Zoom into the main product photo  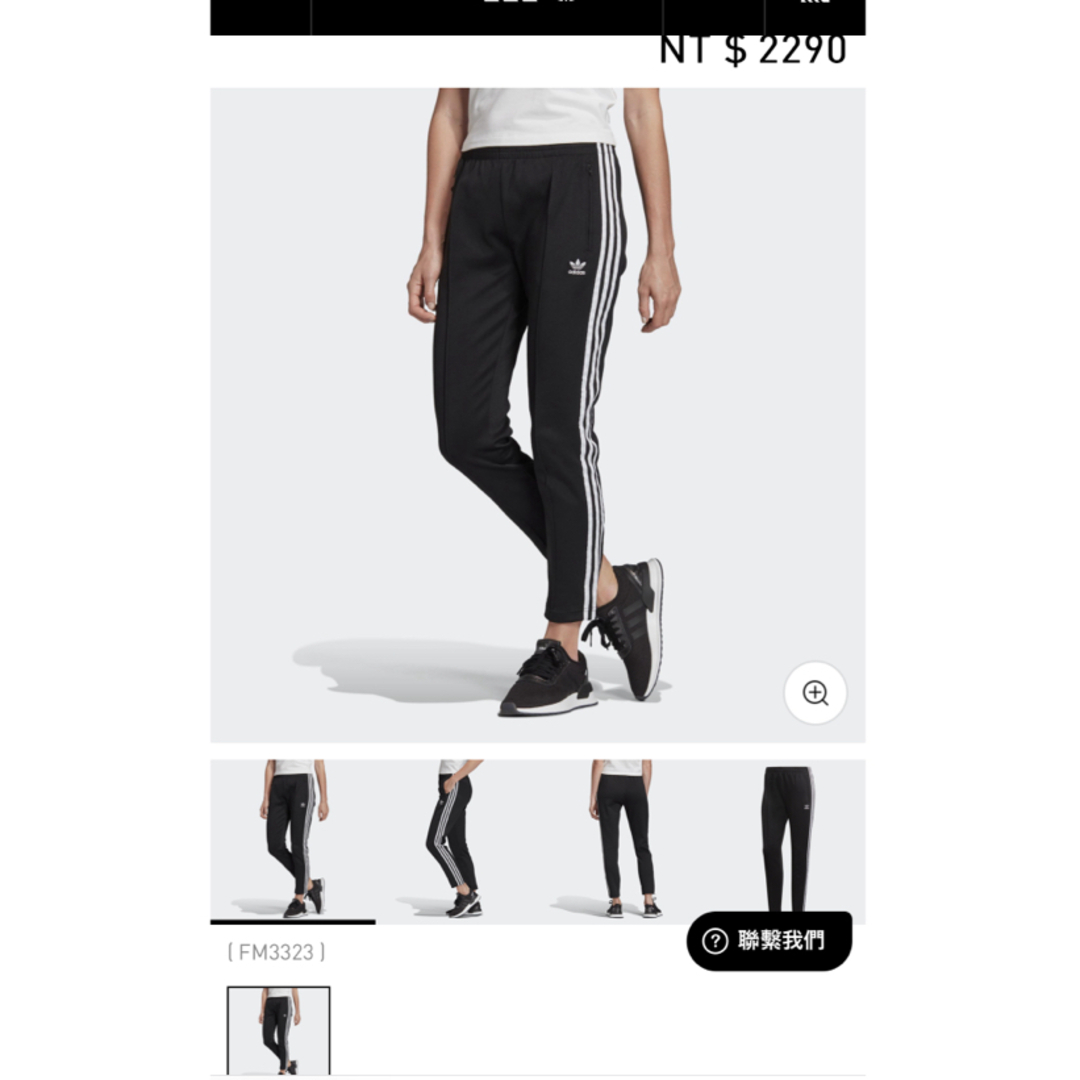(x=815, y=693)
